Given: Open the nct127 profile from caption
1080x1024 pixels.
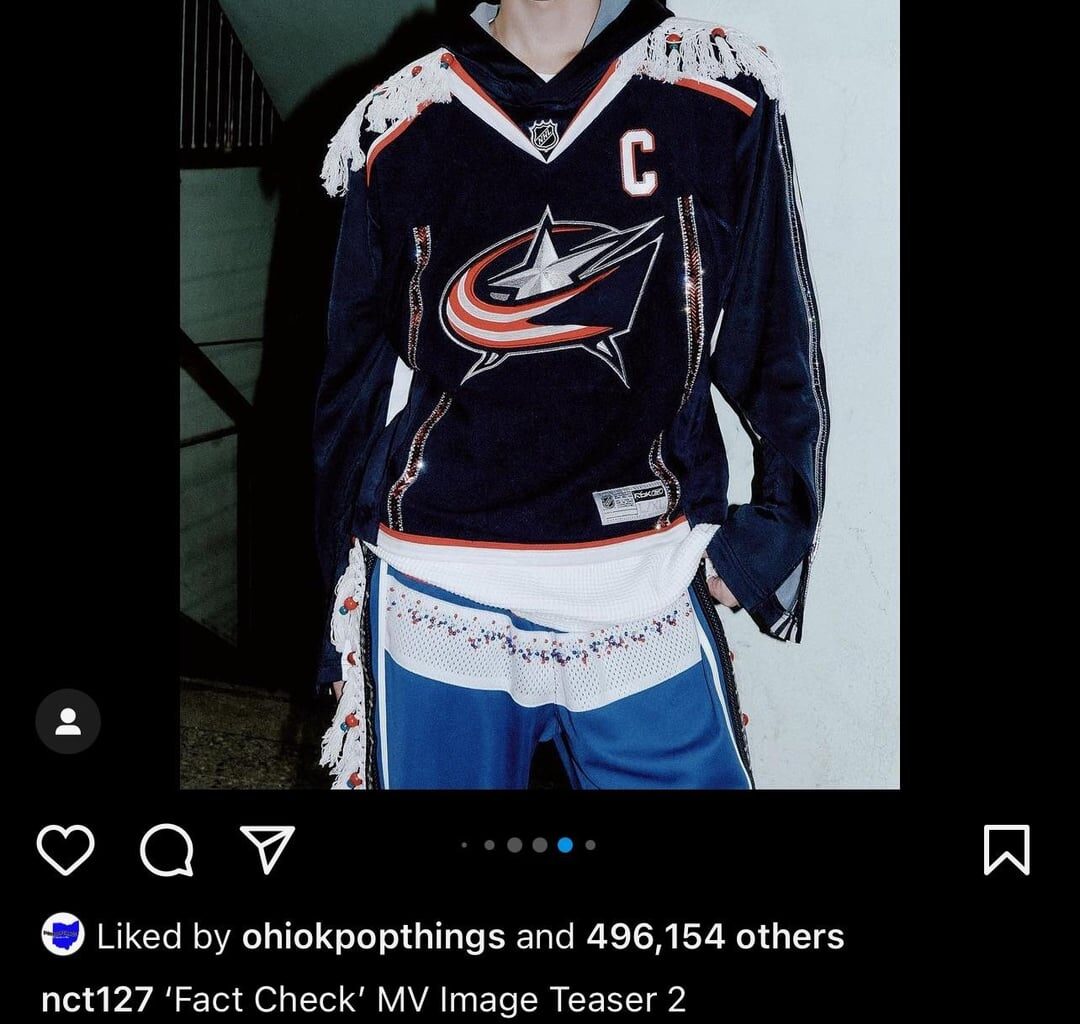Looking at the screenshot, I should coord(97,999).
